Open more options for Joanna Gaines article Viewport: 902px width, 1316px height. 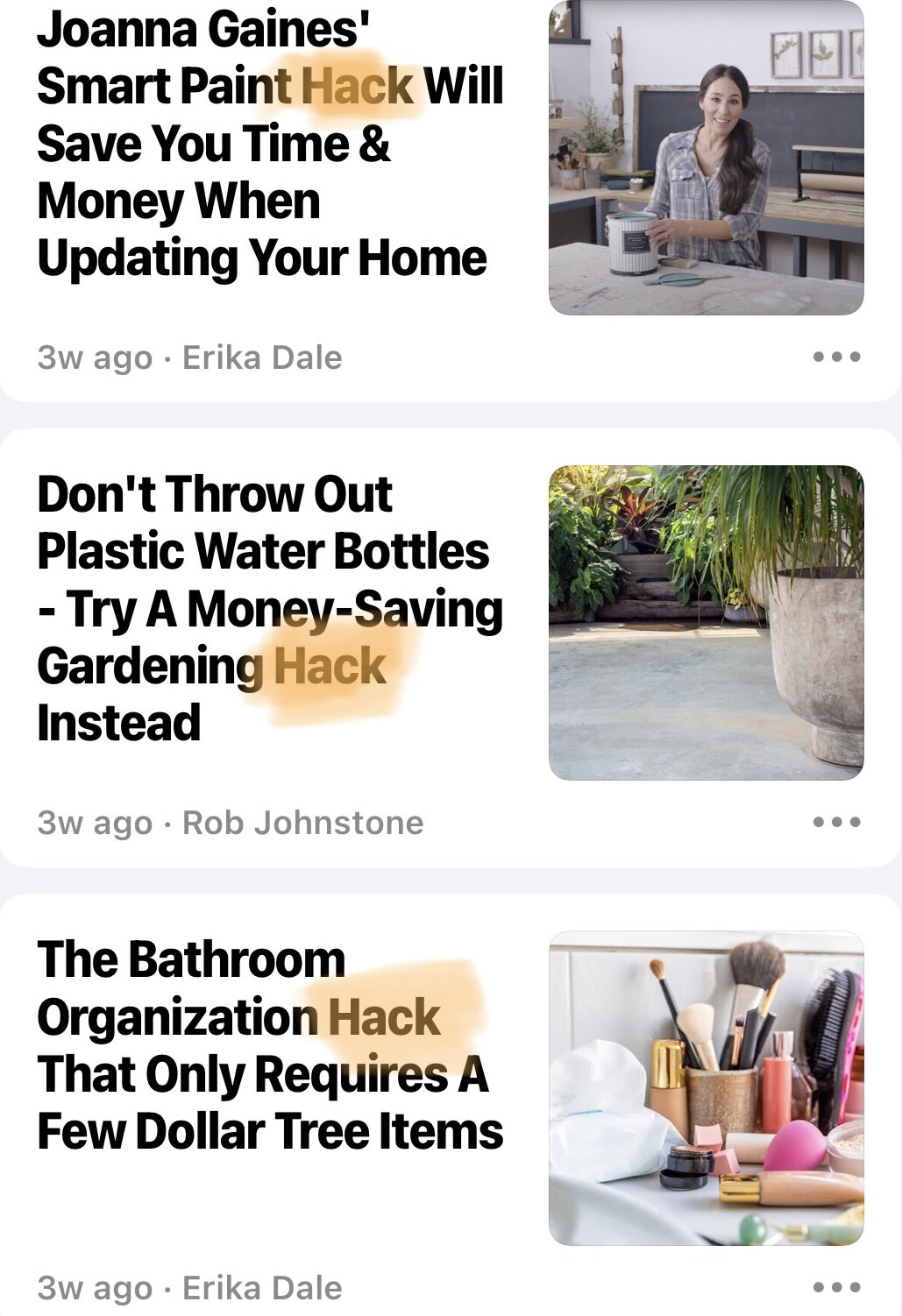(836, 357)
